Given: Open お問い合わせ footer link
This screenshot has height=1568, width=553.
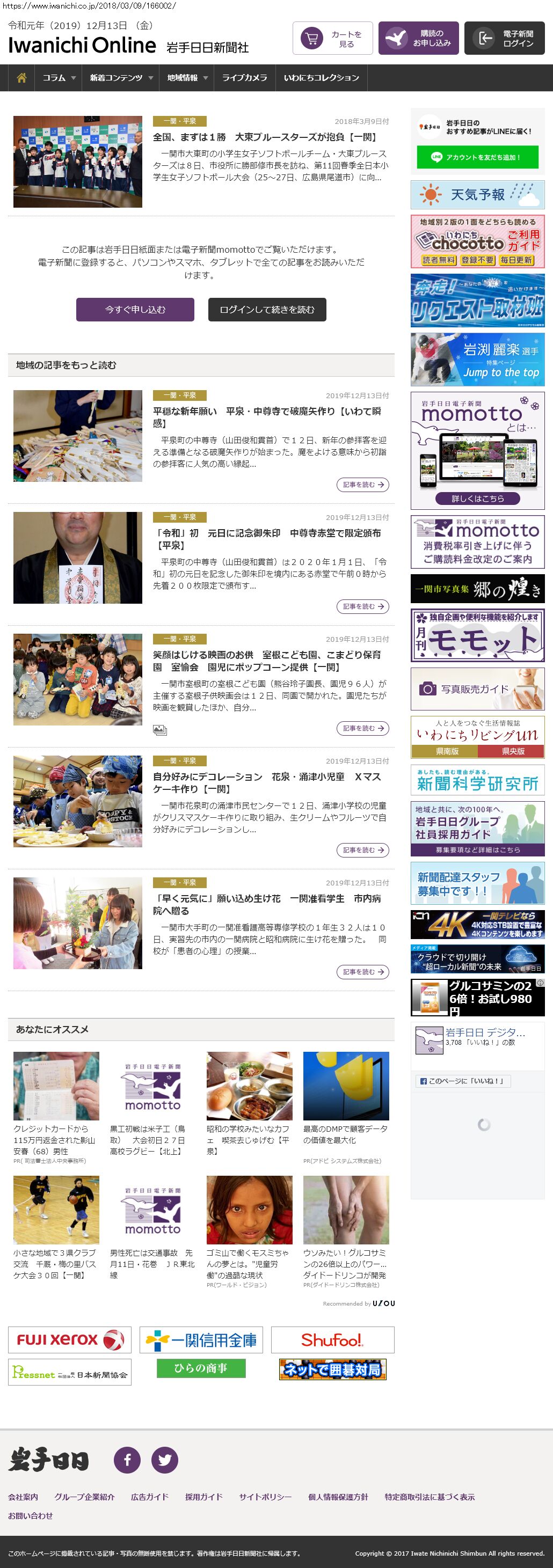Looking at the screenshot, I should point(31,1515).
